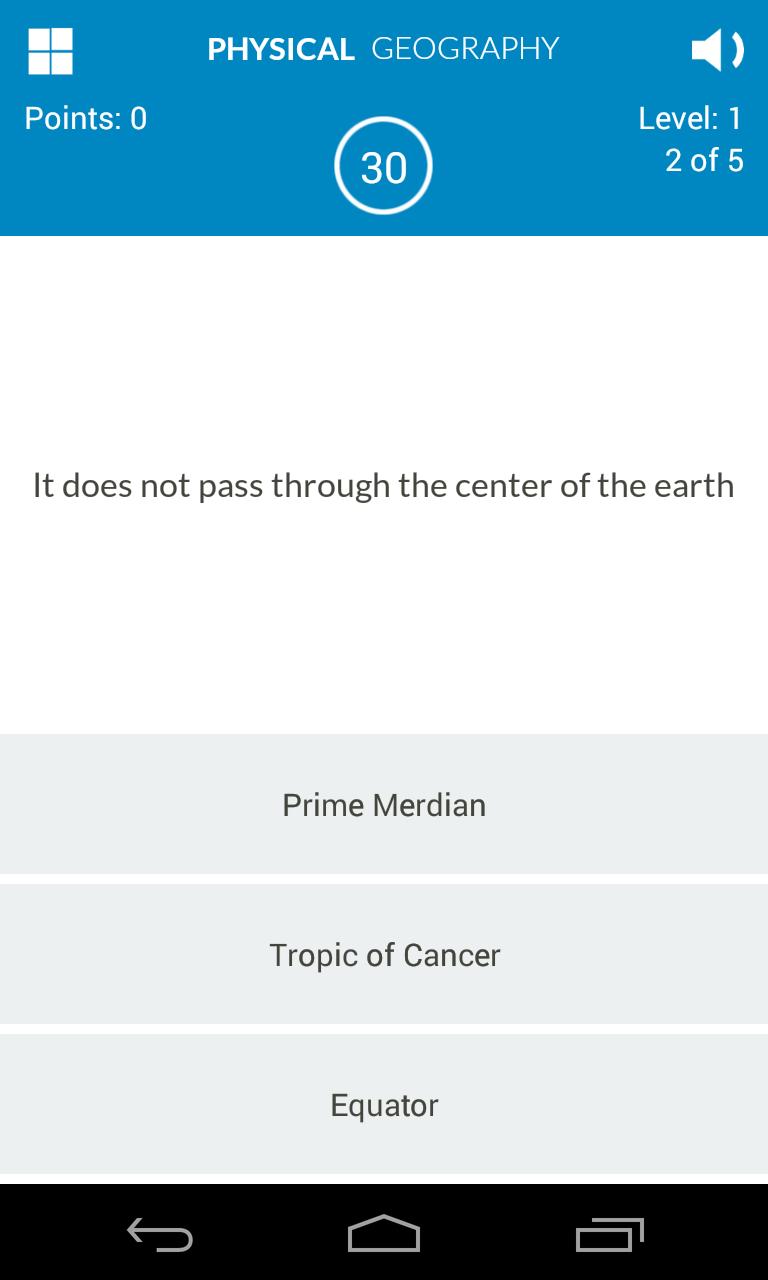Viewport: 768px width, 1280px height.
Task: Mute the quiz sound via speaker icon
Action: (x=718, y=49)
